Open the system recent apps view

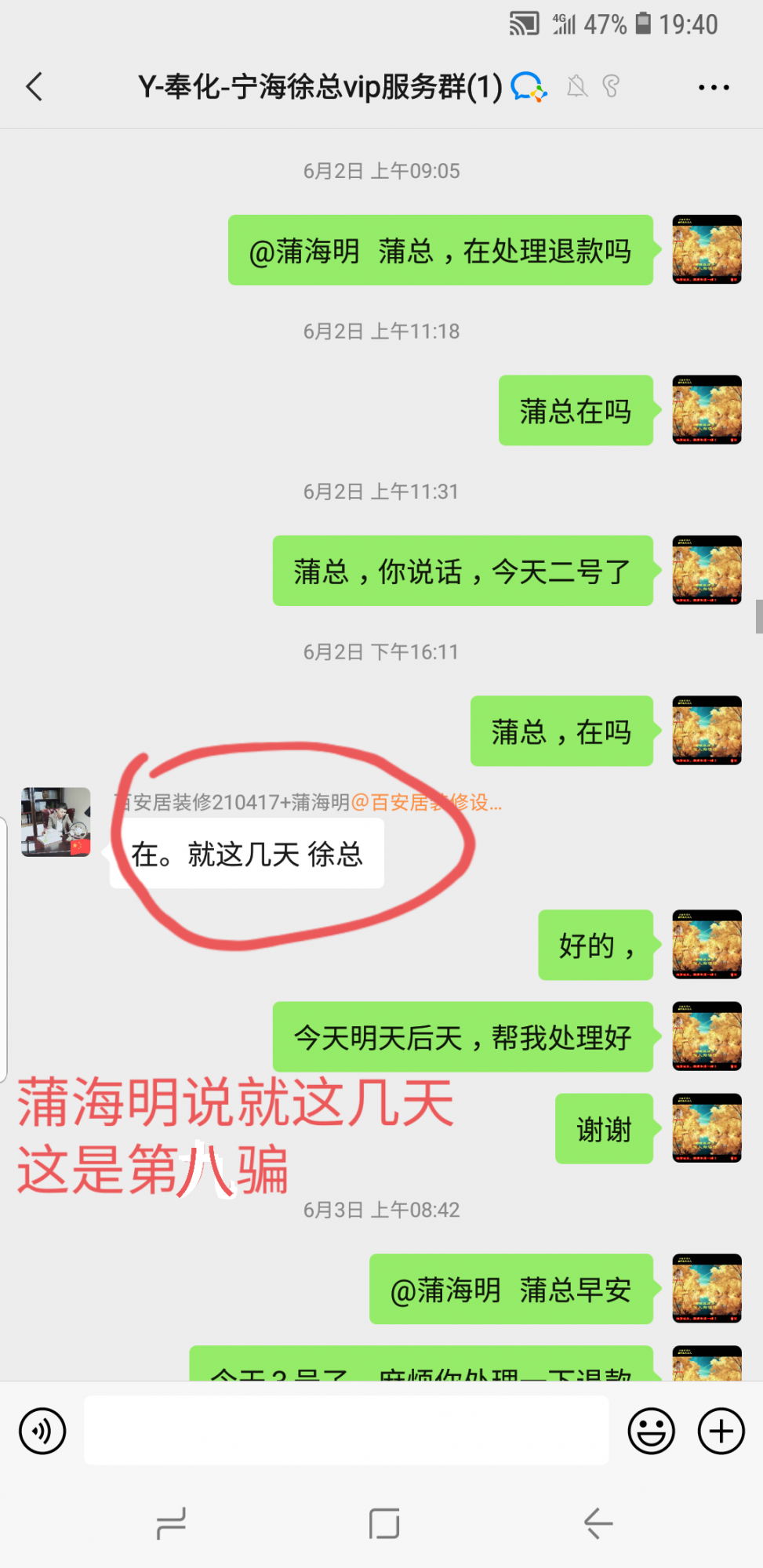point(171,1523)
